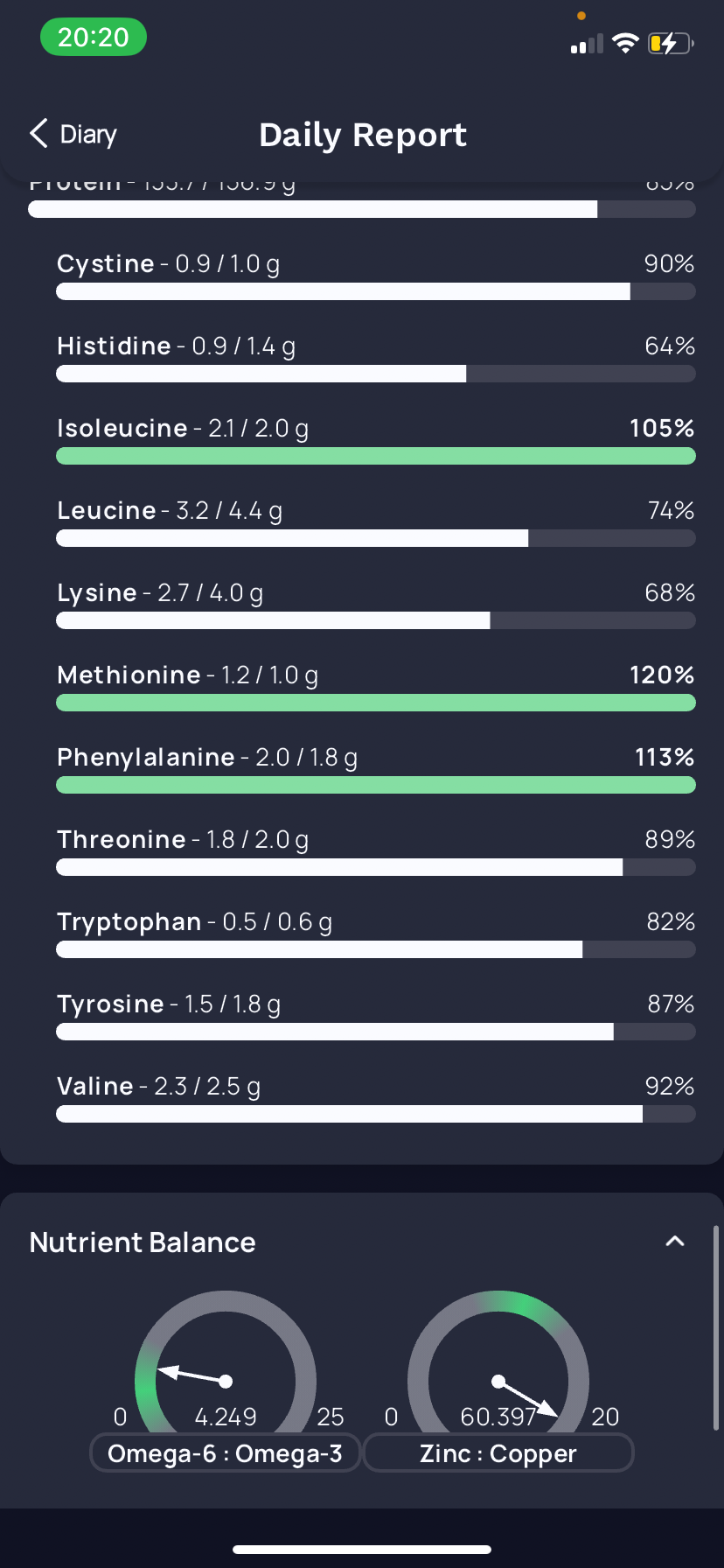Select the Valine row
Viewport: 724px width, 1568px height.
pos(376,1098)
